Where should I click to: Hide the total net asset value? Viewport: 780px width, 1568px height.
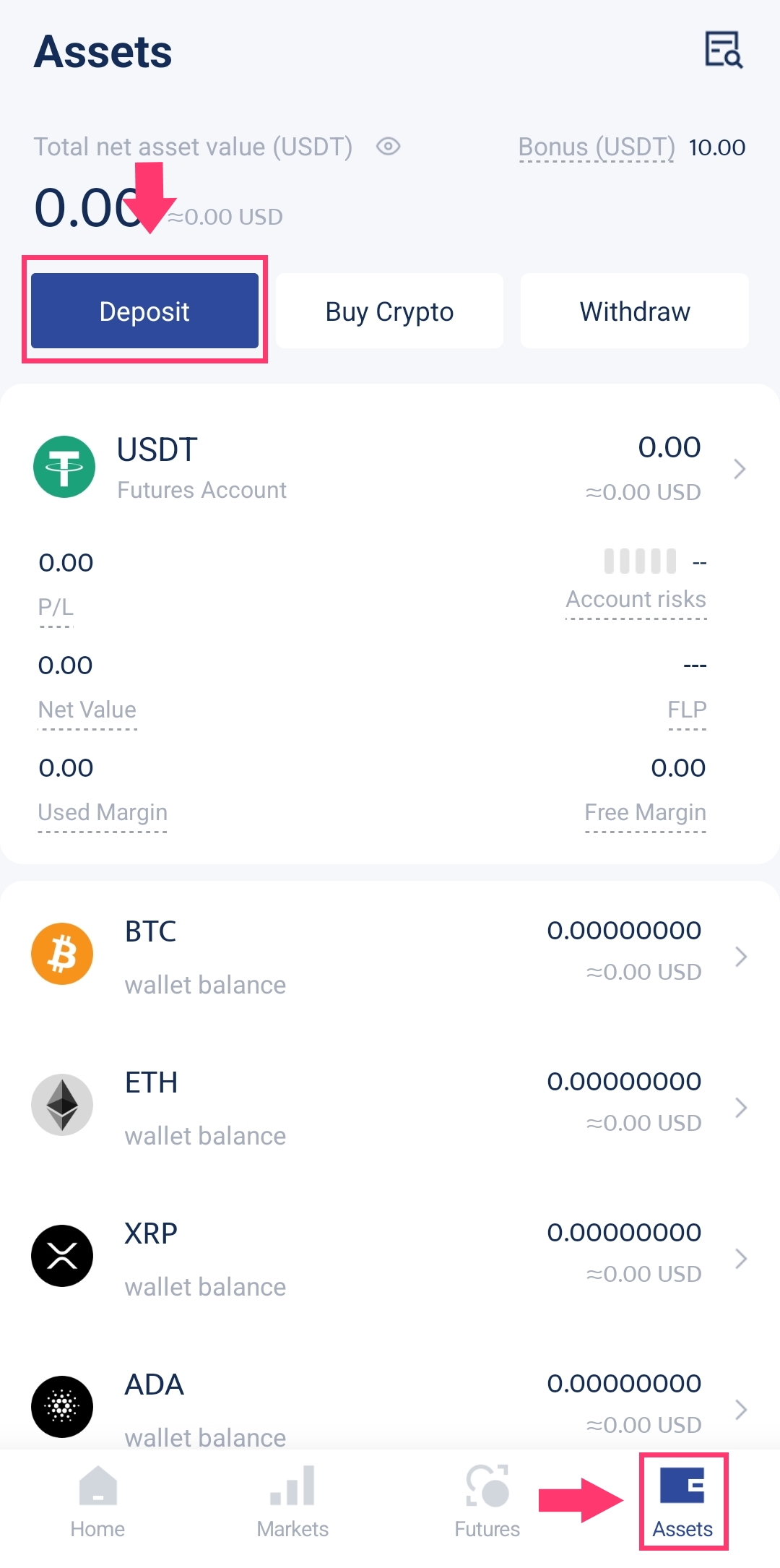(388, 147)
